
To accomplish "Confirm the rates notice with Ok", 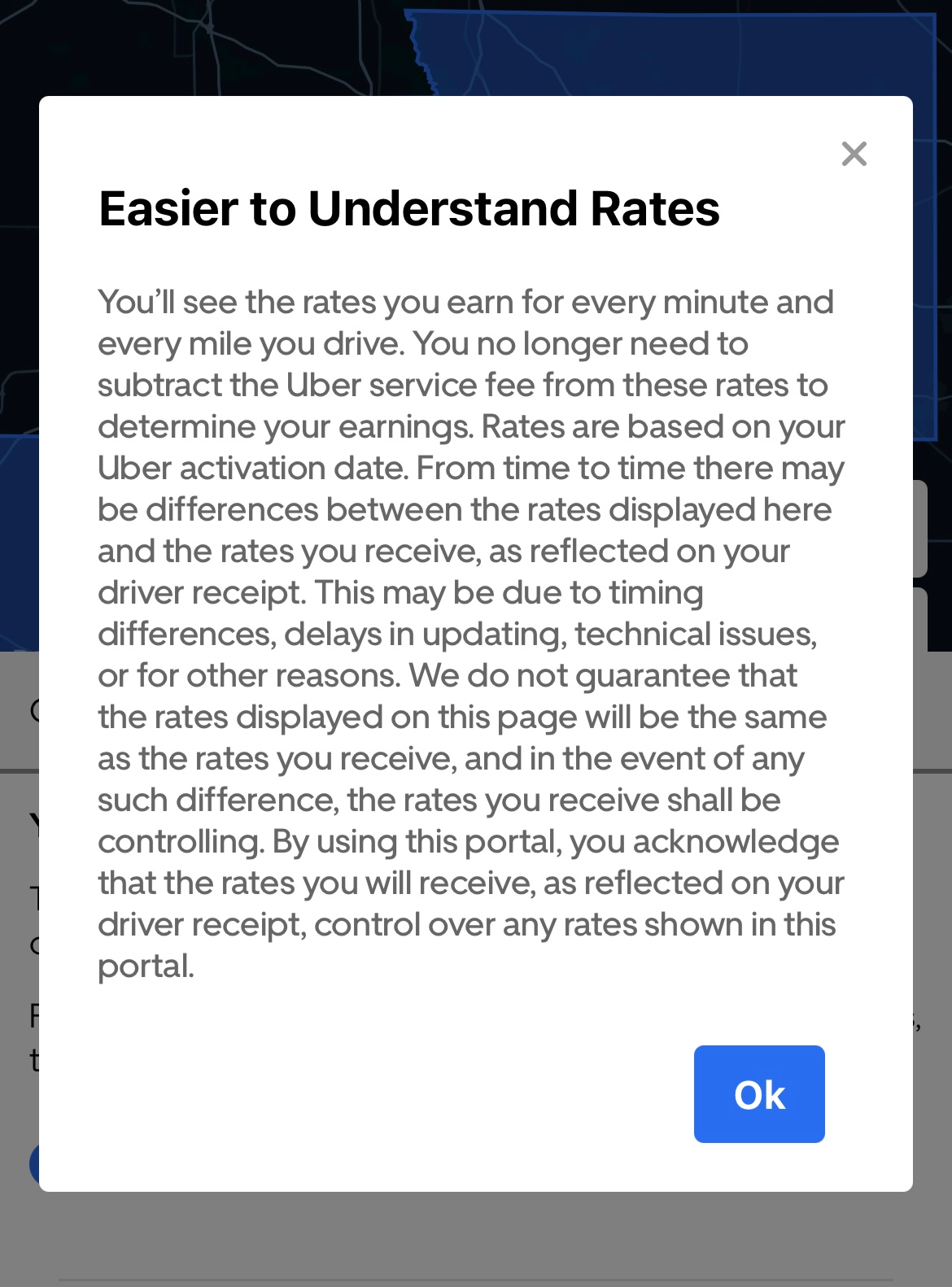I will tap(758, 1093).
